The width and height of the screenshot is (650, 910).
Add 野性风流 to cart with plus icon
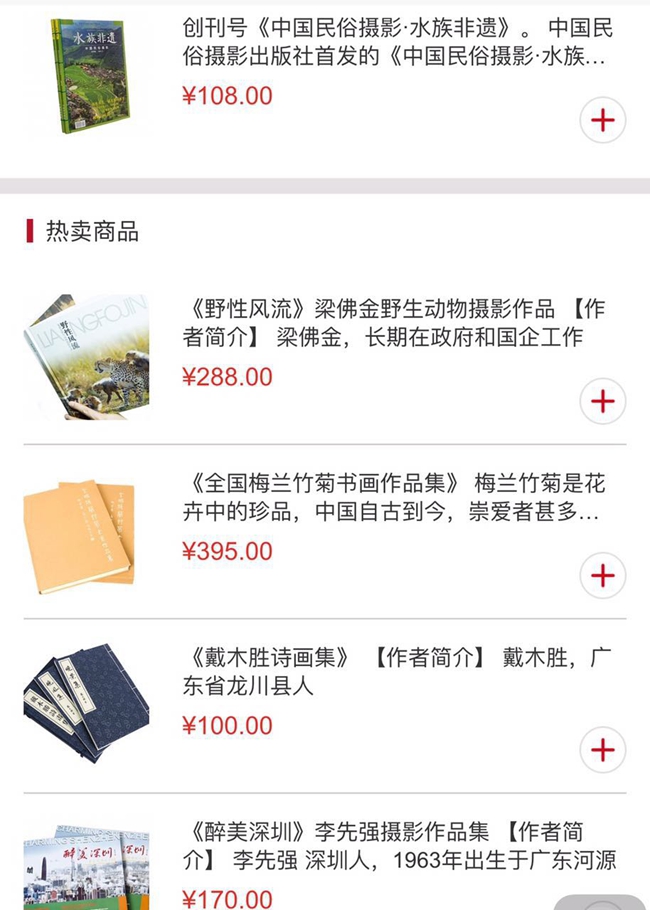602,402
